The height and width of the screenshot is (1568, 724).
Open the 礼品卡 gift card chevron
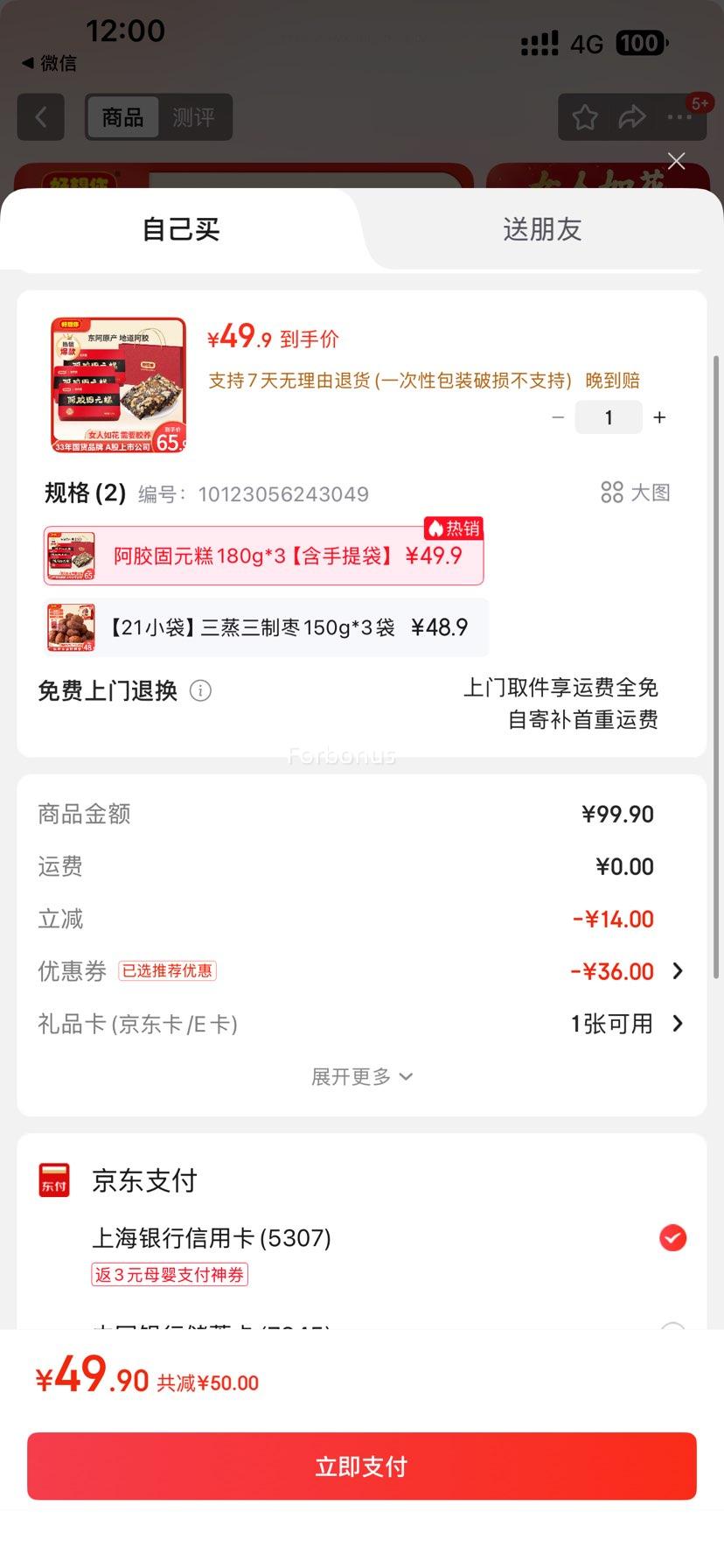pos(678,1024)
